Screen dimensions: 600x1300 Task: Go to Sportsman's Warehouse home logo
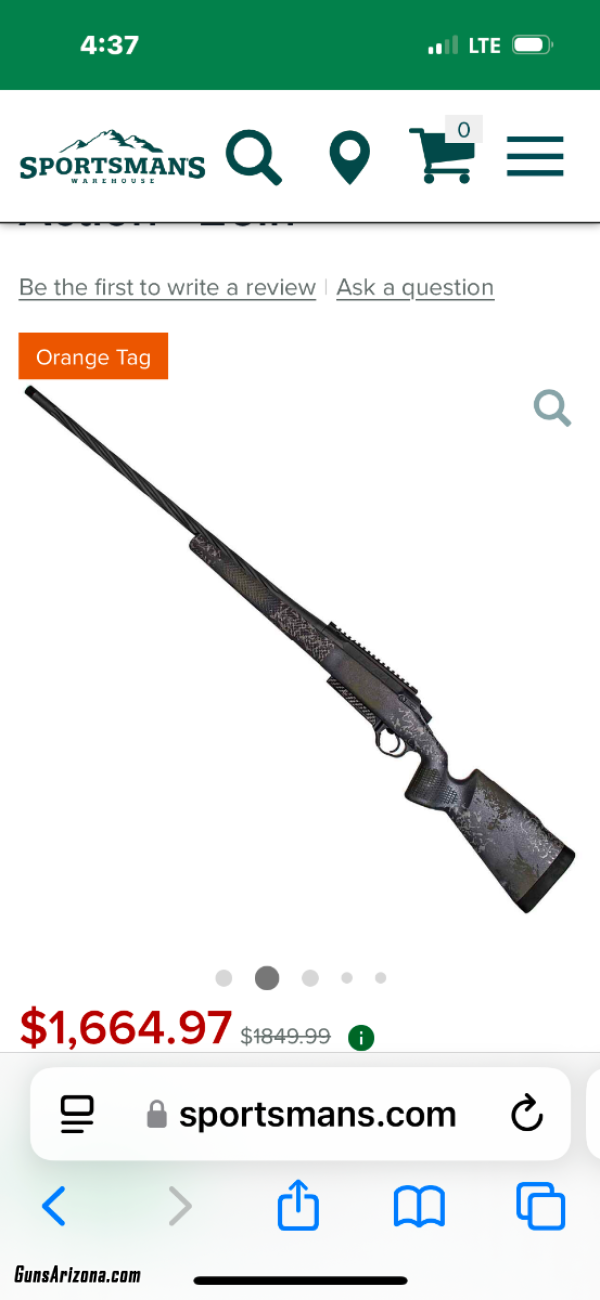[113, 157]
